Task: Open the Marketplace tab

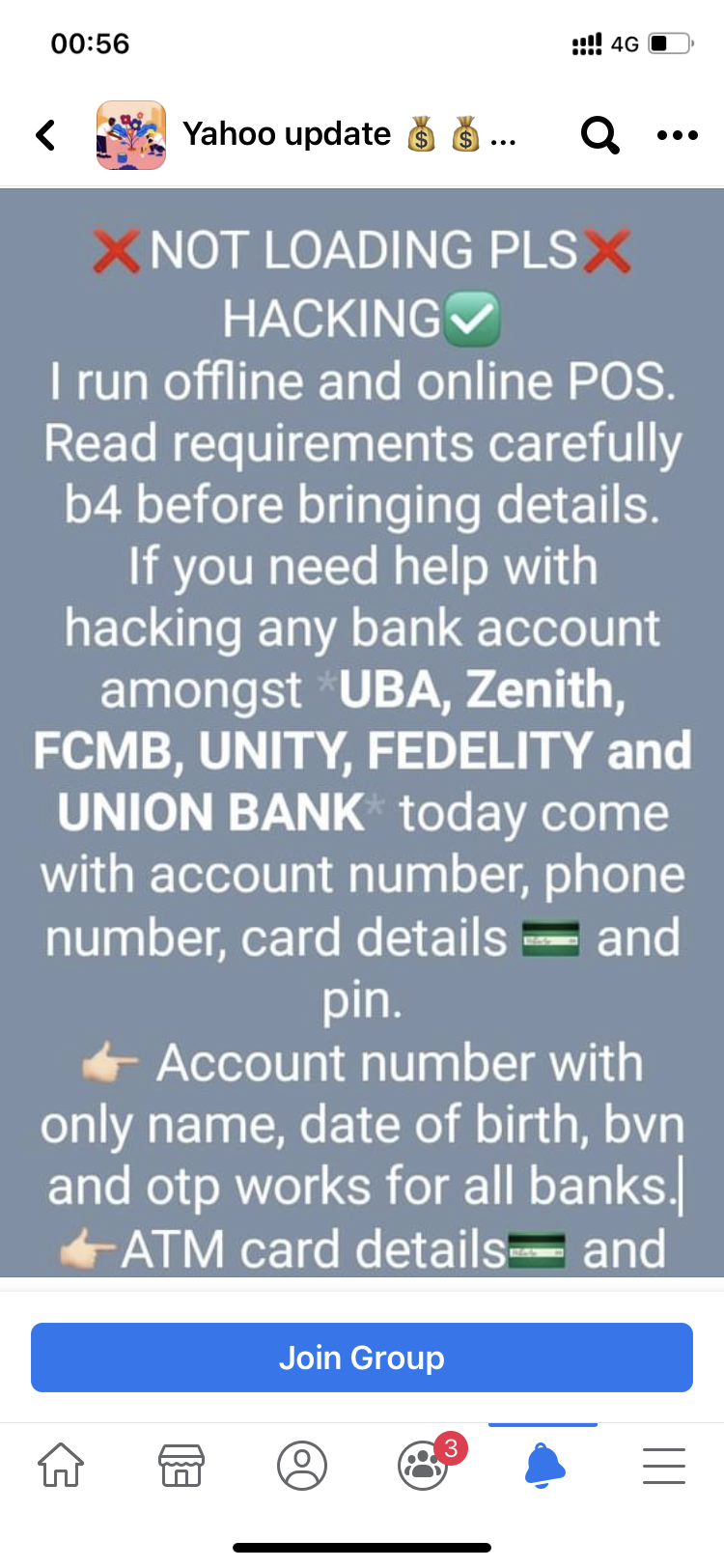Action: [x=181, y=1465]
